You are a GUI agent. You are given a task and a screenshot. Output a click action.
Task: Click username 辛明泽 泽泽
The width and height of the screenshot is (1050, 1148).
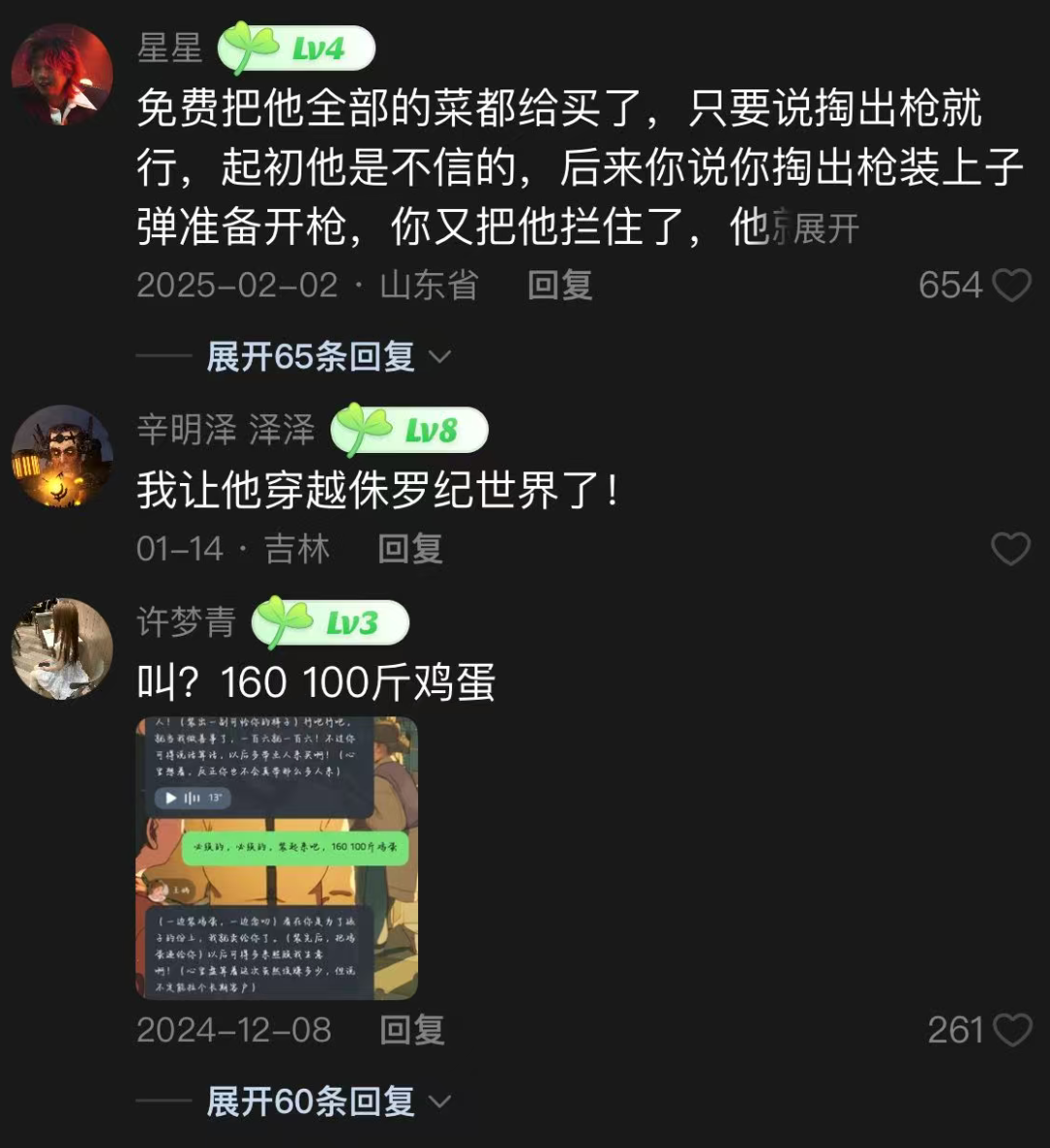tap(225, 430)
